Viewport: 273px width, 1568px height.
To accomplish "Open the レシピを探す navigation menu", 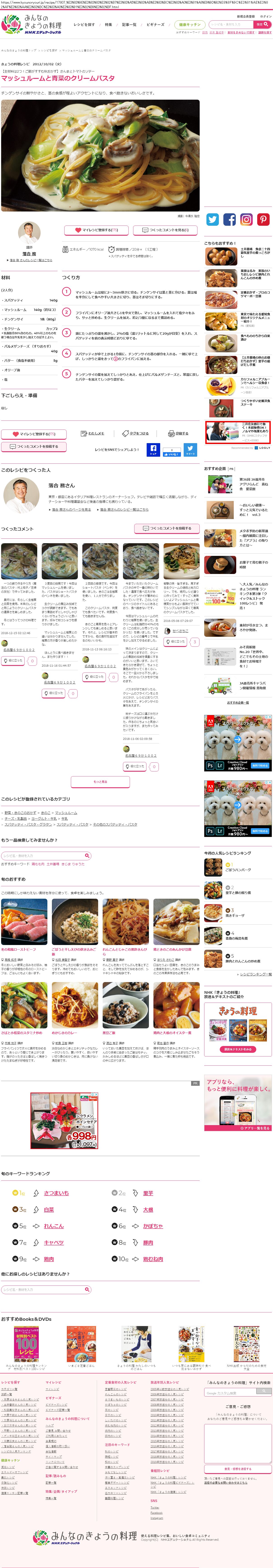I will 84,24.
